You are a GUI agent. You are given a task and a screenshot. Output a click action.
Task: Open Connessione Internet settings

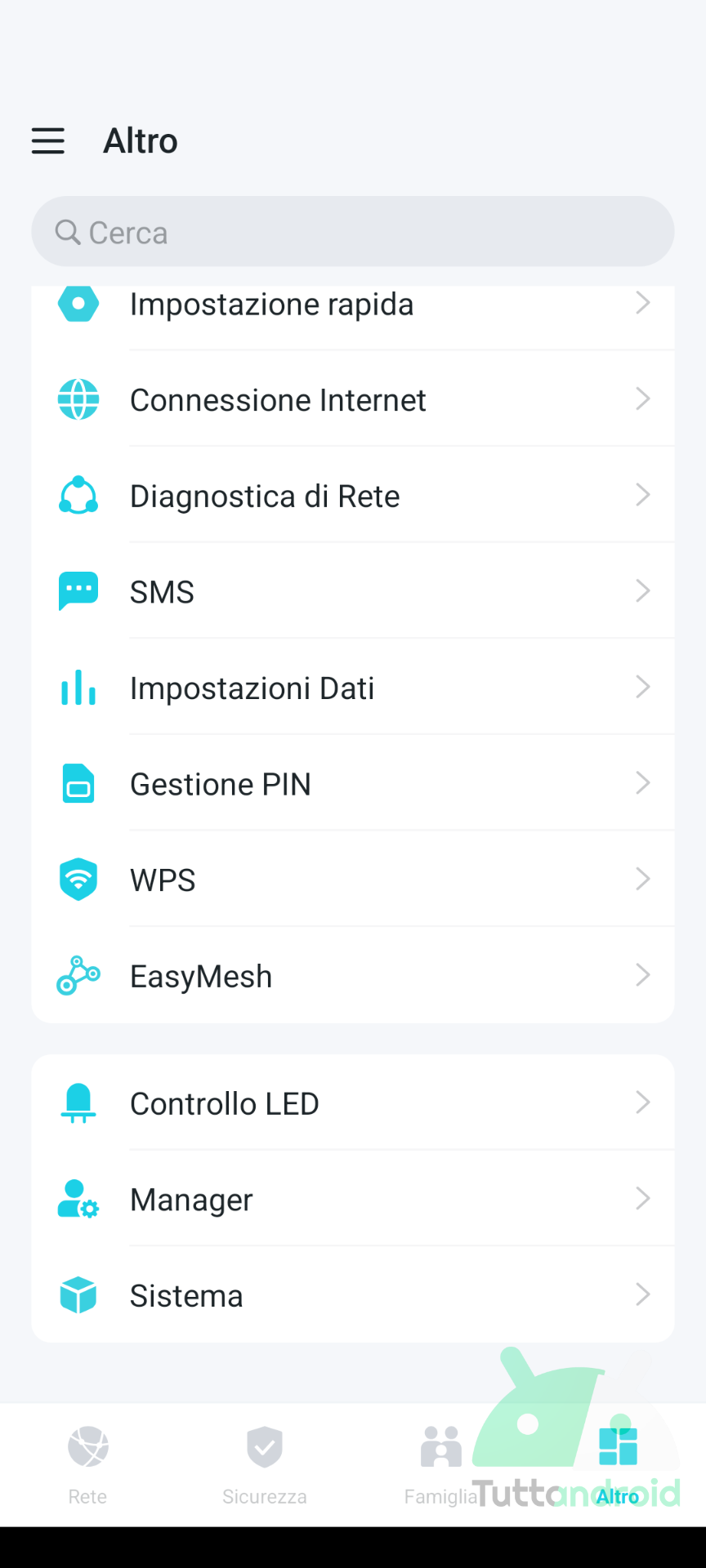pyautogui.click(x=353, y=399)
